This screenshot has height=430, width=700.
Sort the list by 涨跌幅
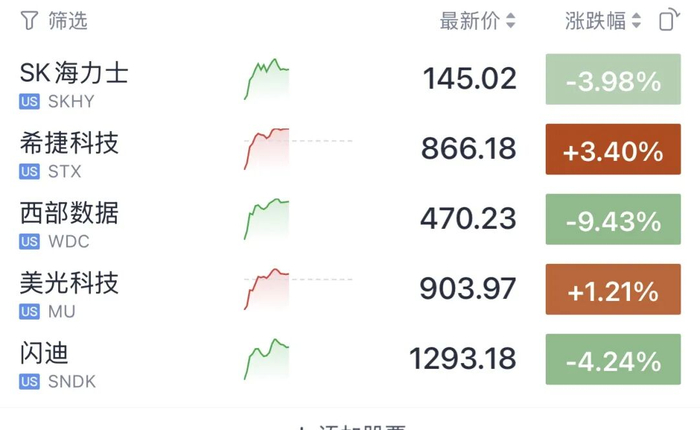click(x=603, y=21)
